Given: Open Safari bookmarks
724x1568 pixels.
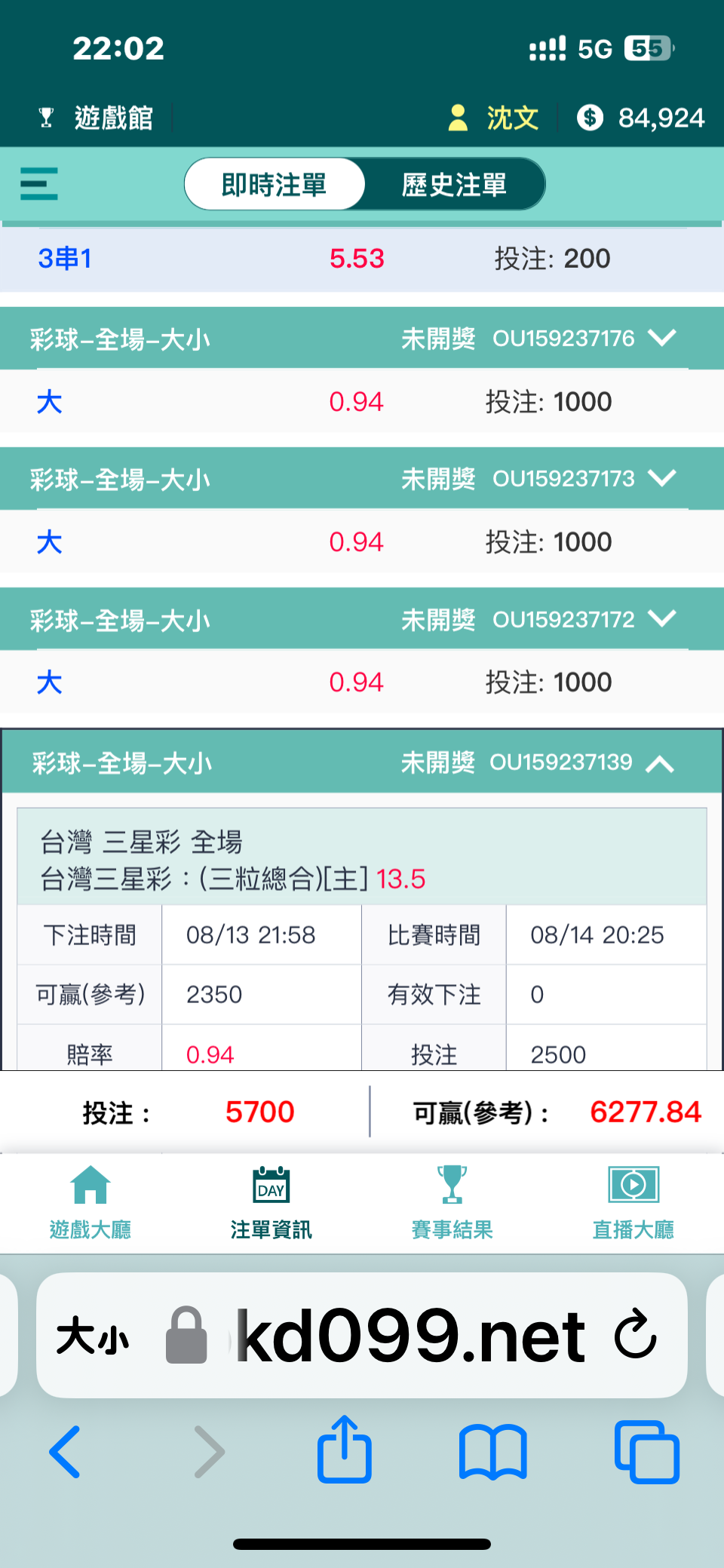Looking at the screenshot, I should [x=492, y=1452].
